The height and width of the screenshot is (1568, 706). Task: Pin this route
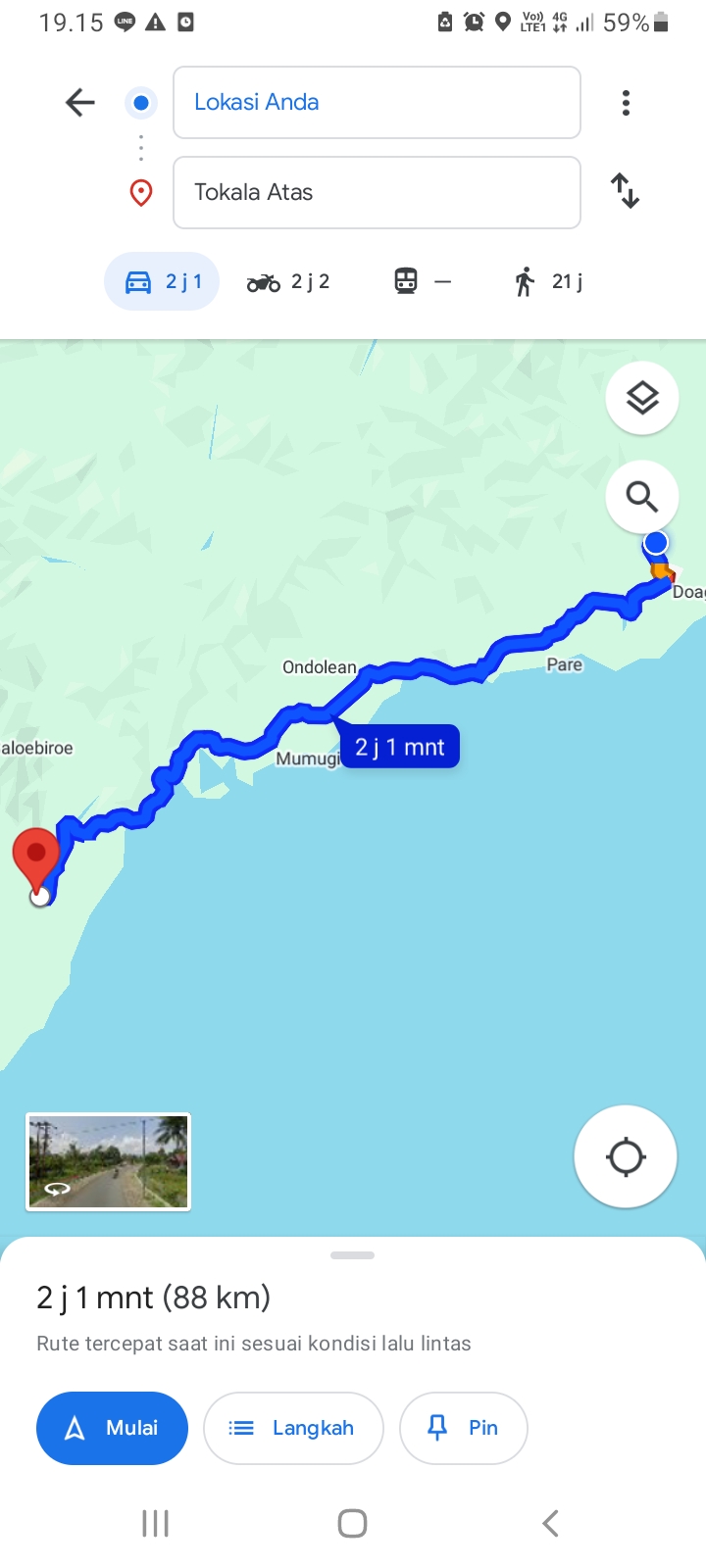click(464, 1428)
